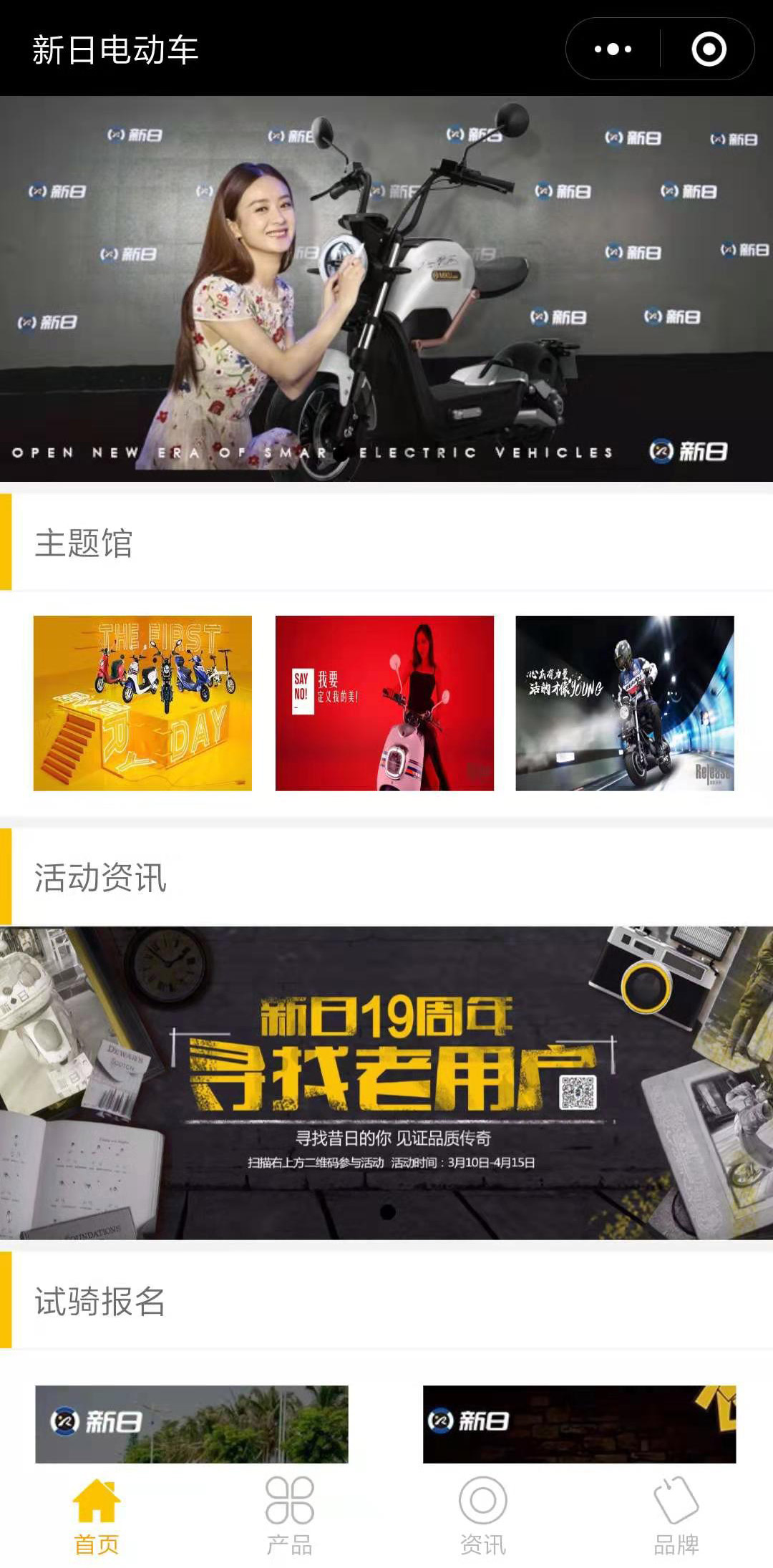Close the mini program via circle icon

[709, 49]
